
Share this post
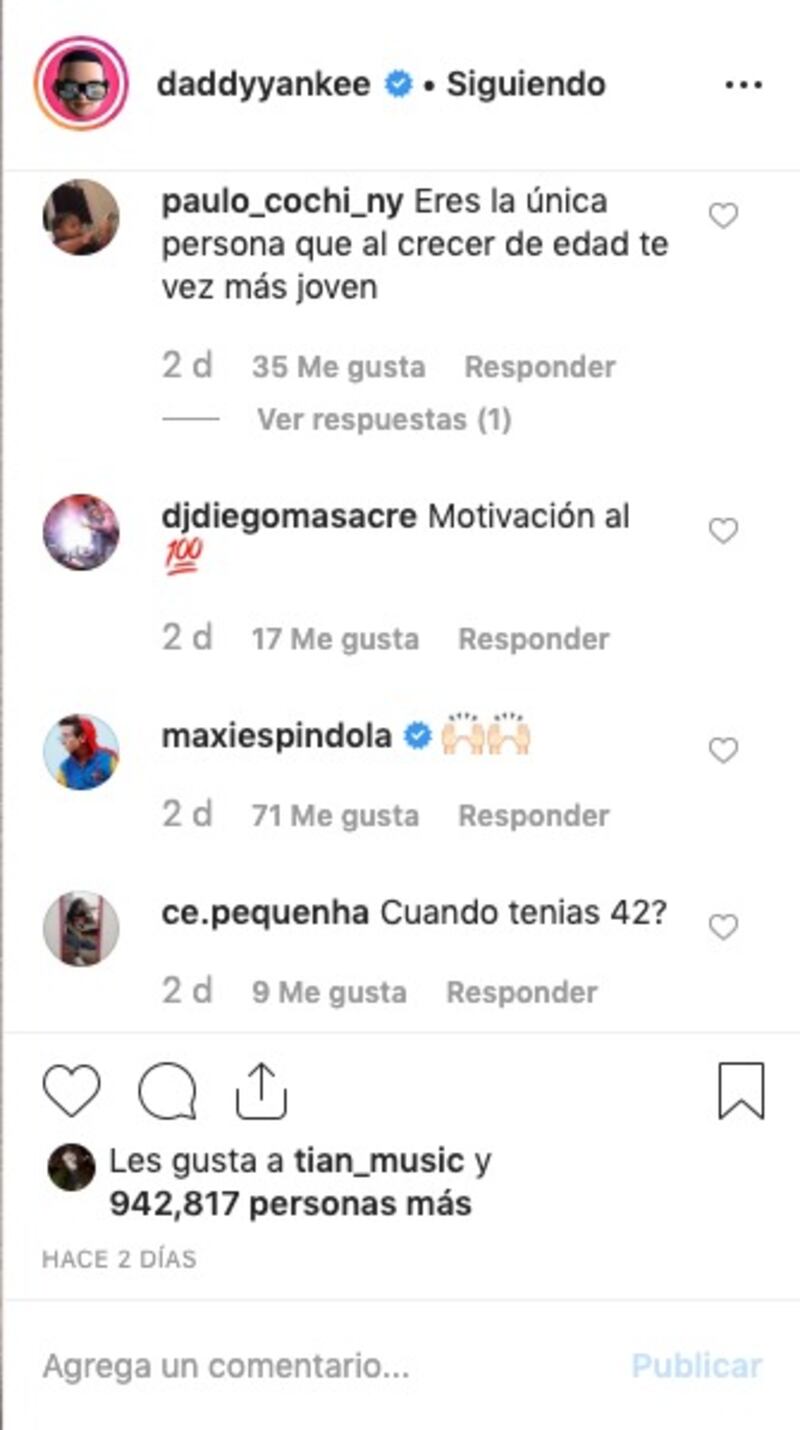(x=261, y=1091)
